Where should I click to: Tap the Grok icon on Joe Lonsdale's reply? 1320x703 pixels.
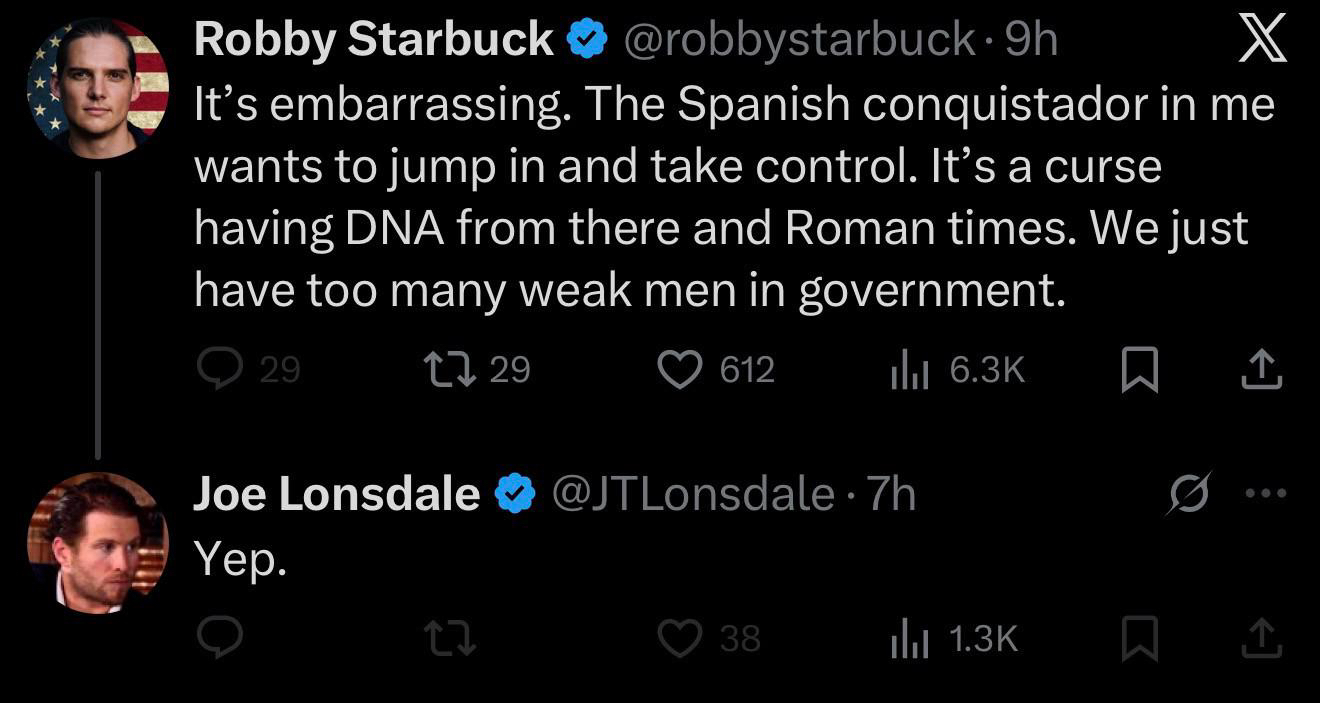coord(1187,493)
